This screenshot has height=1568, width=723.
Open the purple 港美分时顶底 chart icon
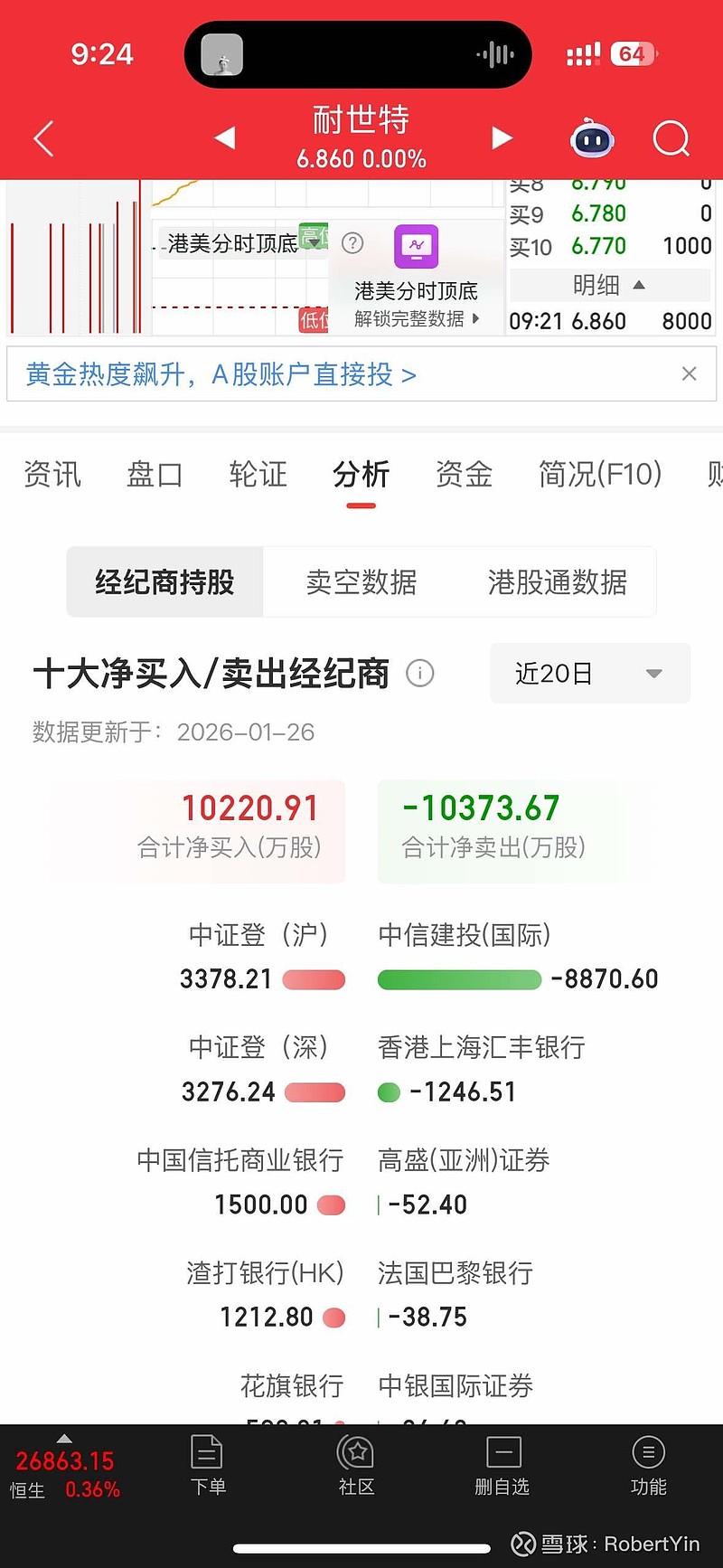coord(415,246)
